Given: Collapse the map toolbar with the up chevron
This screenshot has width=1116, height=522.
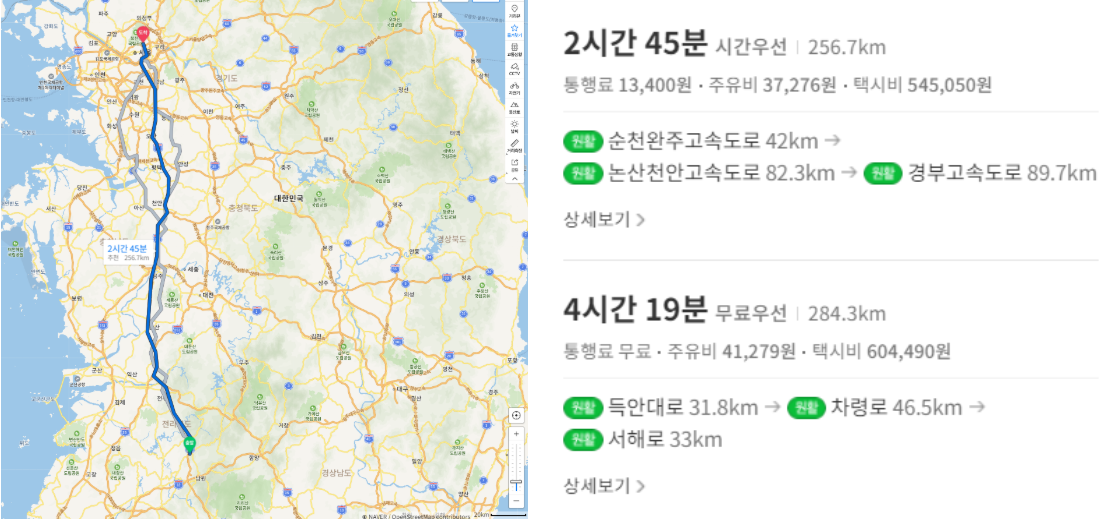Looking at the screenshot, I should point(514,178).
